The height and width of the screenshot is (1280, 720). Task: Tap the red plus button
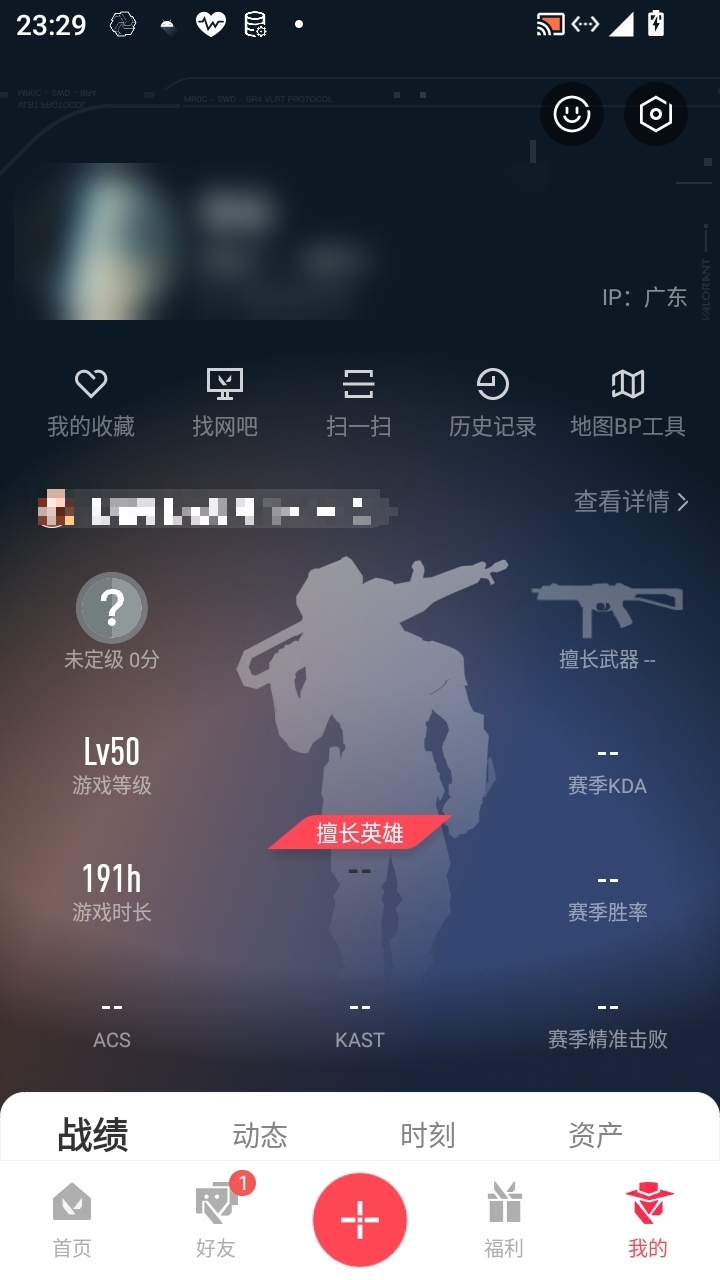tap(360, 1220)
